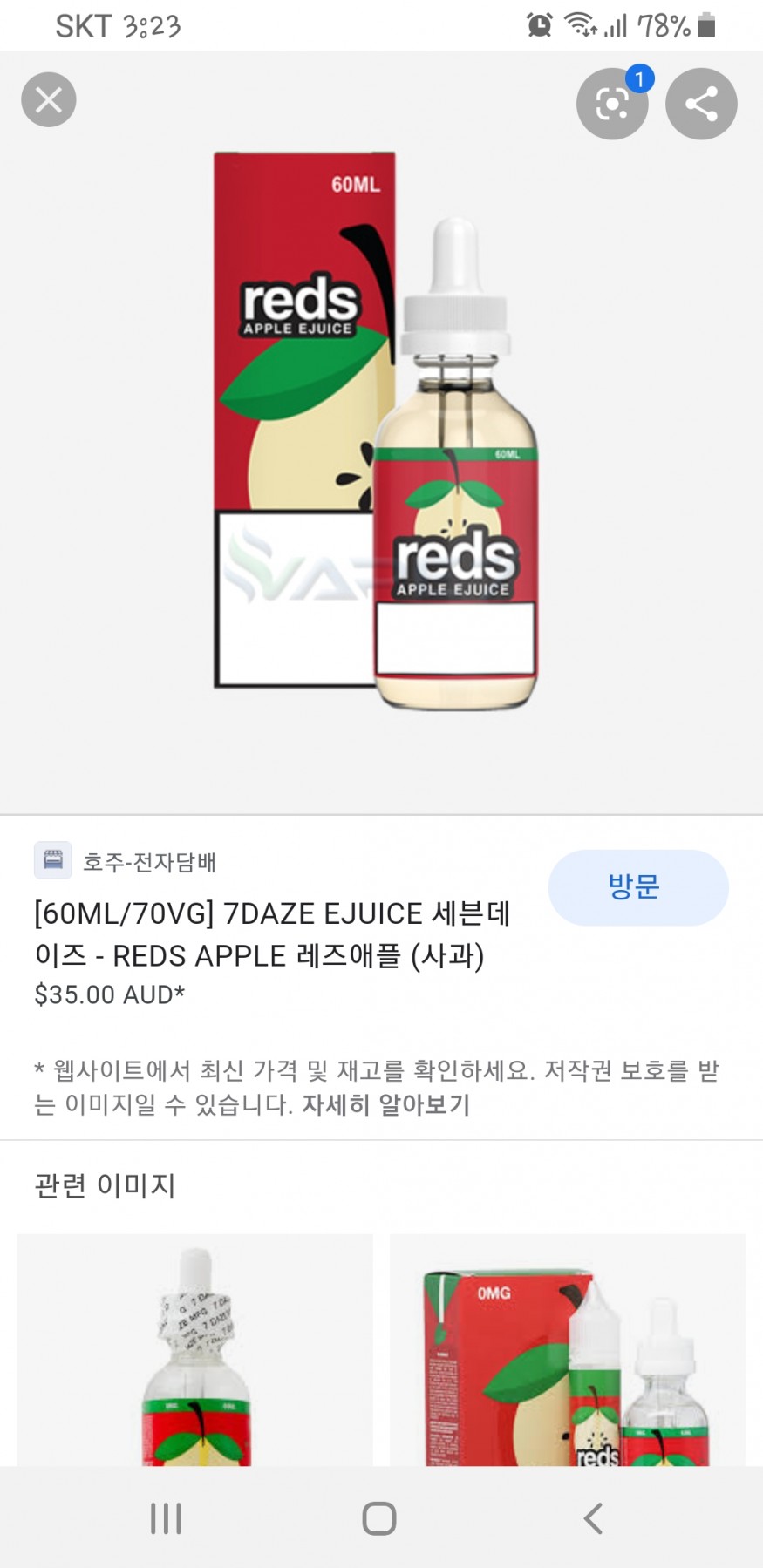Open the 7DAZE REDS APPLE product title
Viewport: 763px width, 1568px height.
(271, 934)
